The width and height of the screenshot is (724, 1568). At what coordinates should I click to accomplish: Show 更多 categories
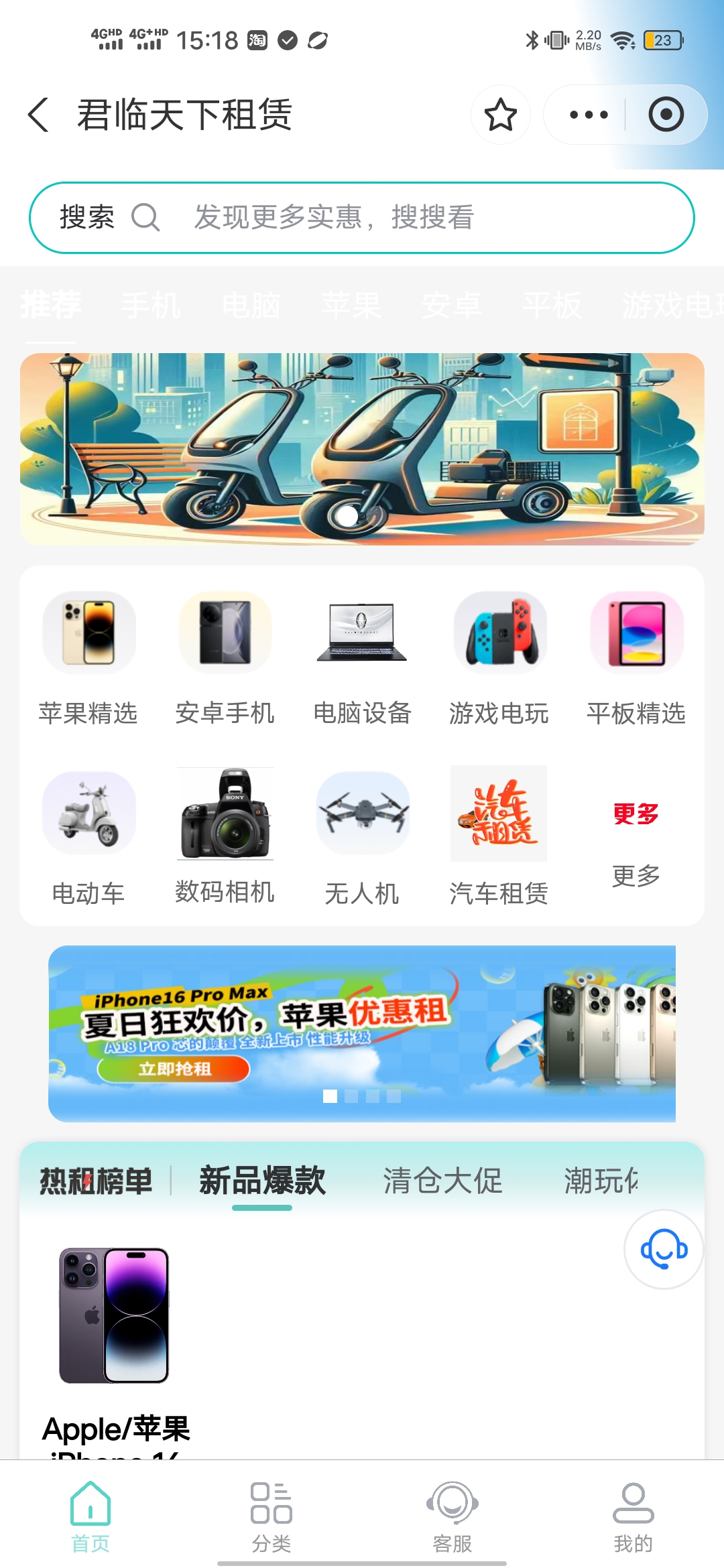636,838
